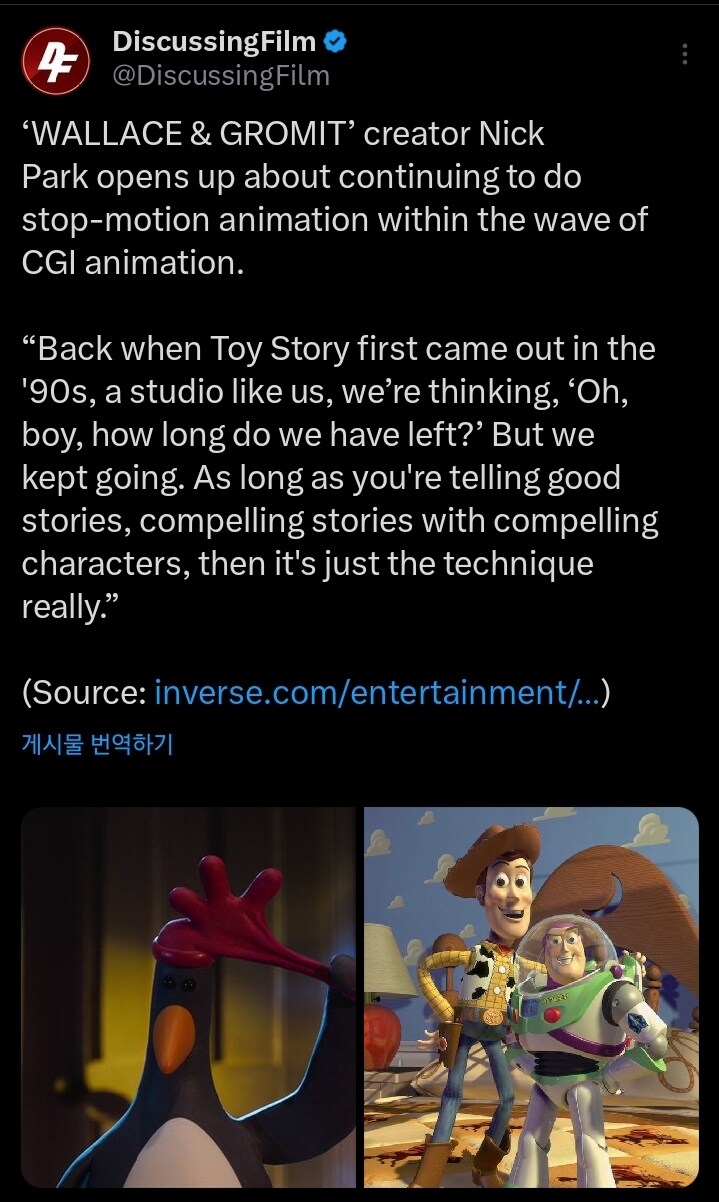This screenshot has height=1202, width=719.
Task: View the penguin image on the left
Action: coord(188,996)
